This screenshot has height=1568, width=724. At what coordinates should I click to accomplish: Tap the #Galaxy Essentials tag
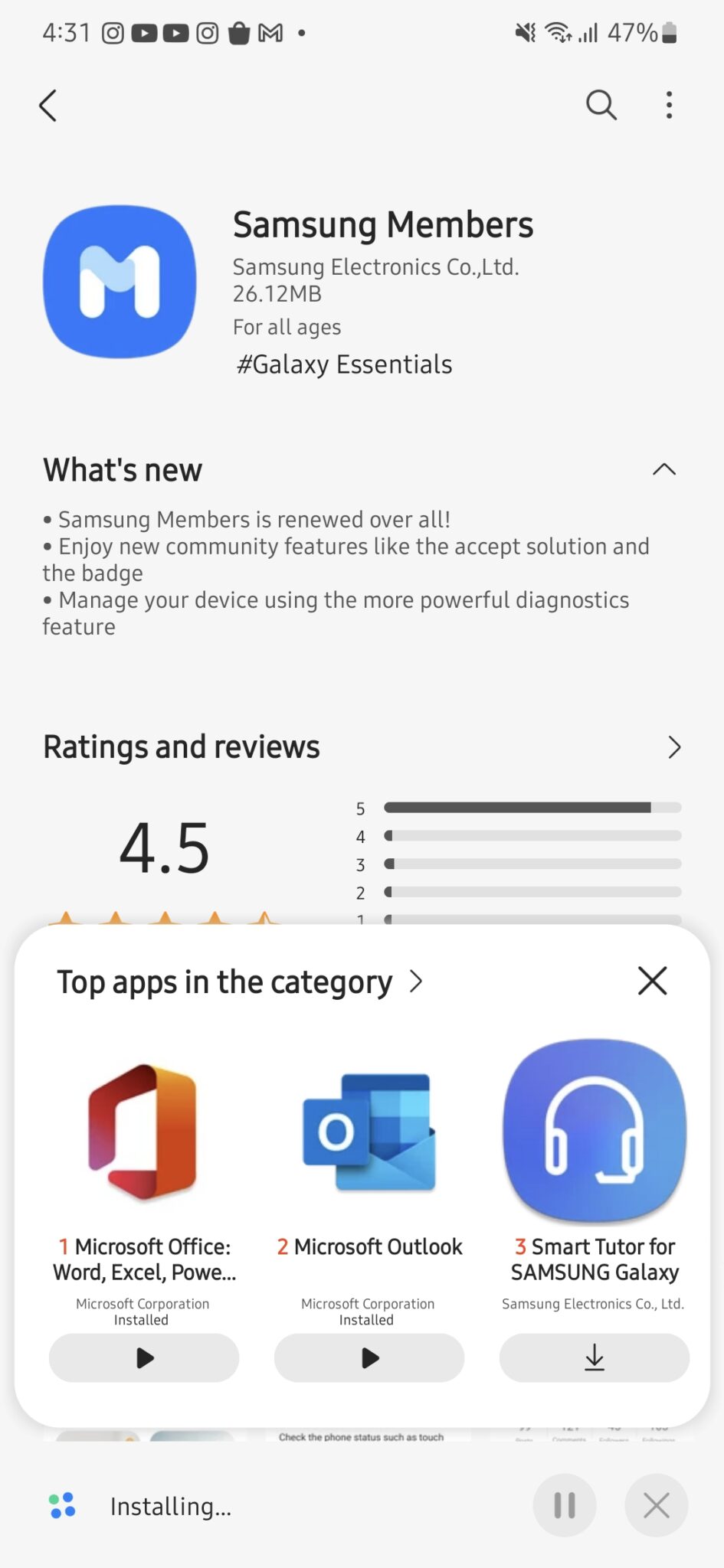[342, 364]
